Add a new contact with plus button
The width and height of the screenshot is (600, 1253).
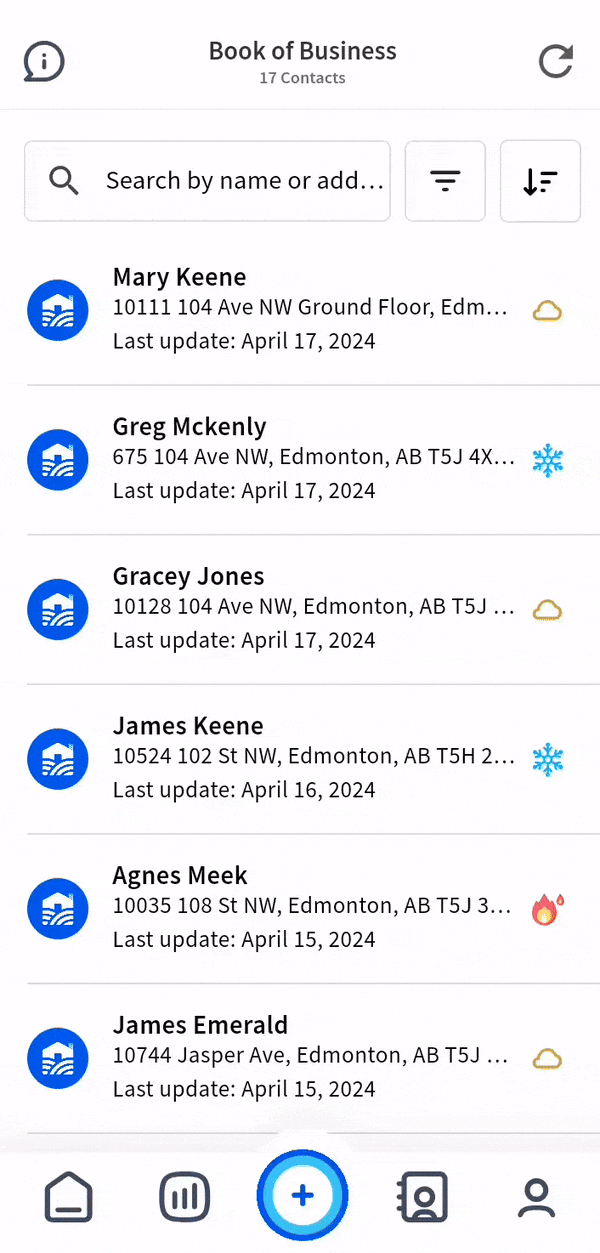coord(302,1195)
